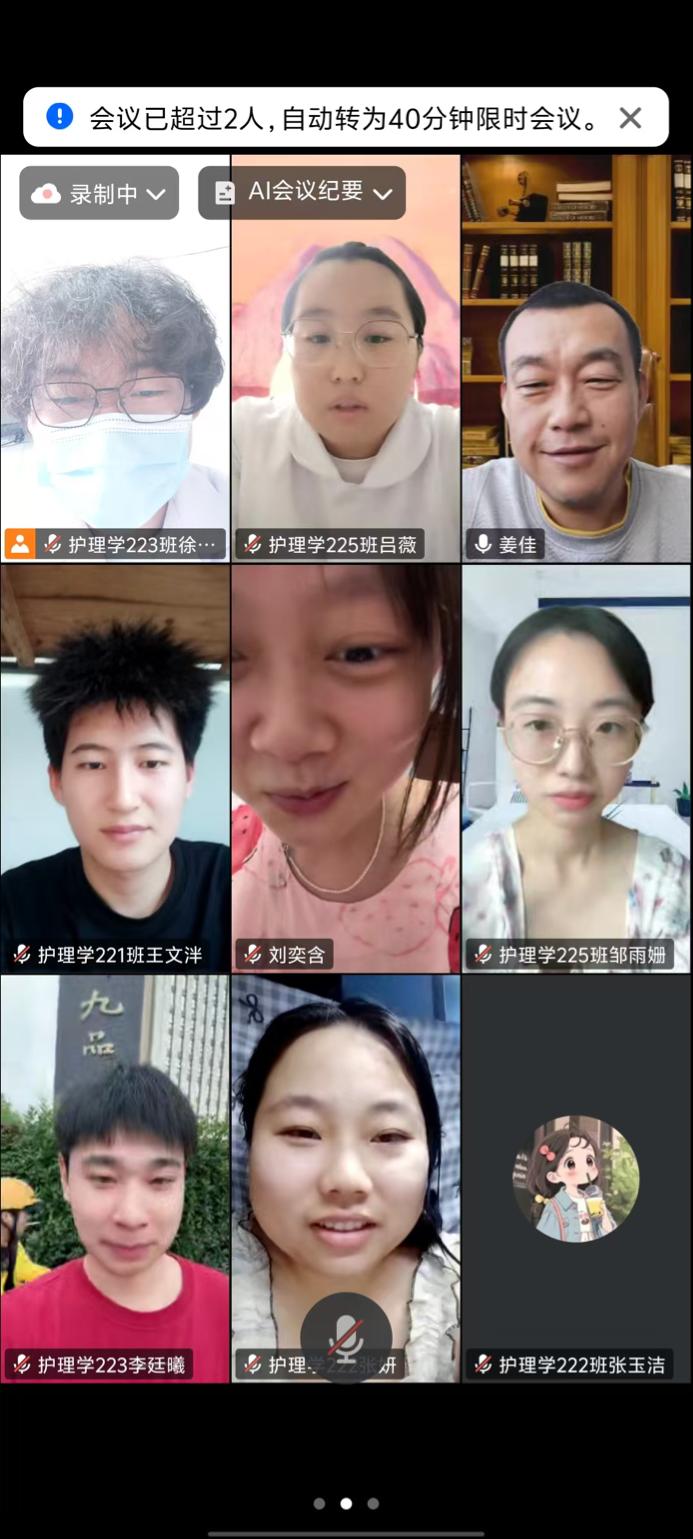Expand the 录制中 recording dropdown
This screenshot has width=693, height=1539.
click(99, 193)
